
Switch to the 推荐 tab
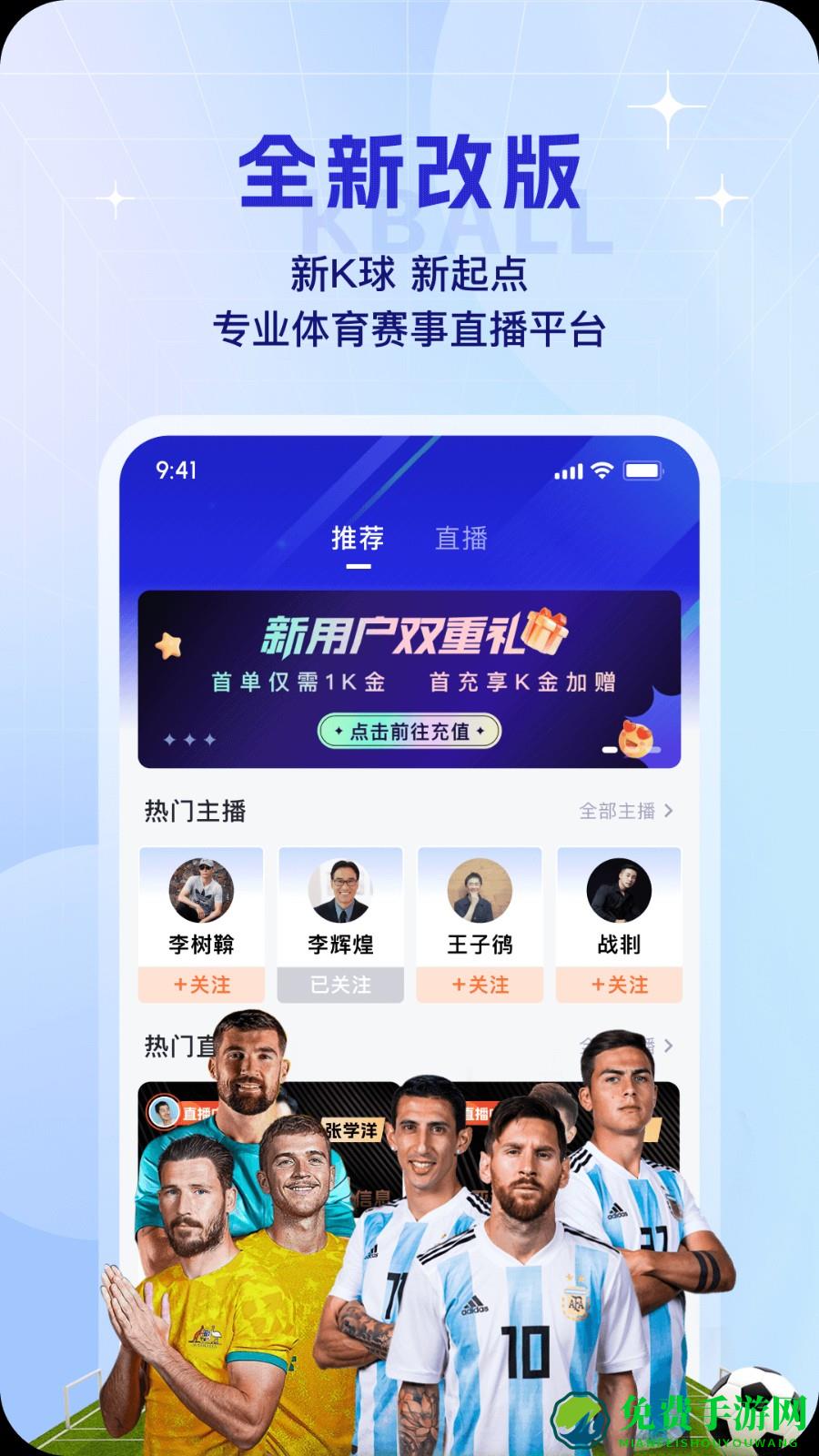358,539
